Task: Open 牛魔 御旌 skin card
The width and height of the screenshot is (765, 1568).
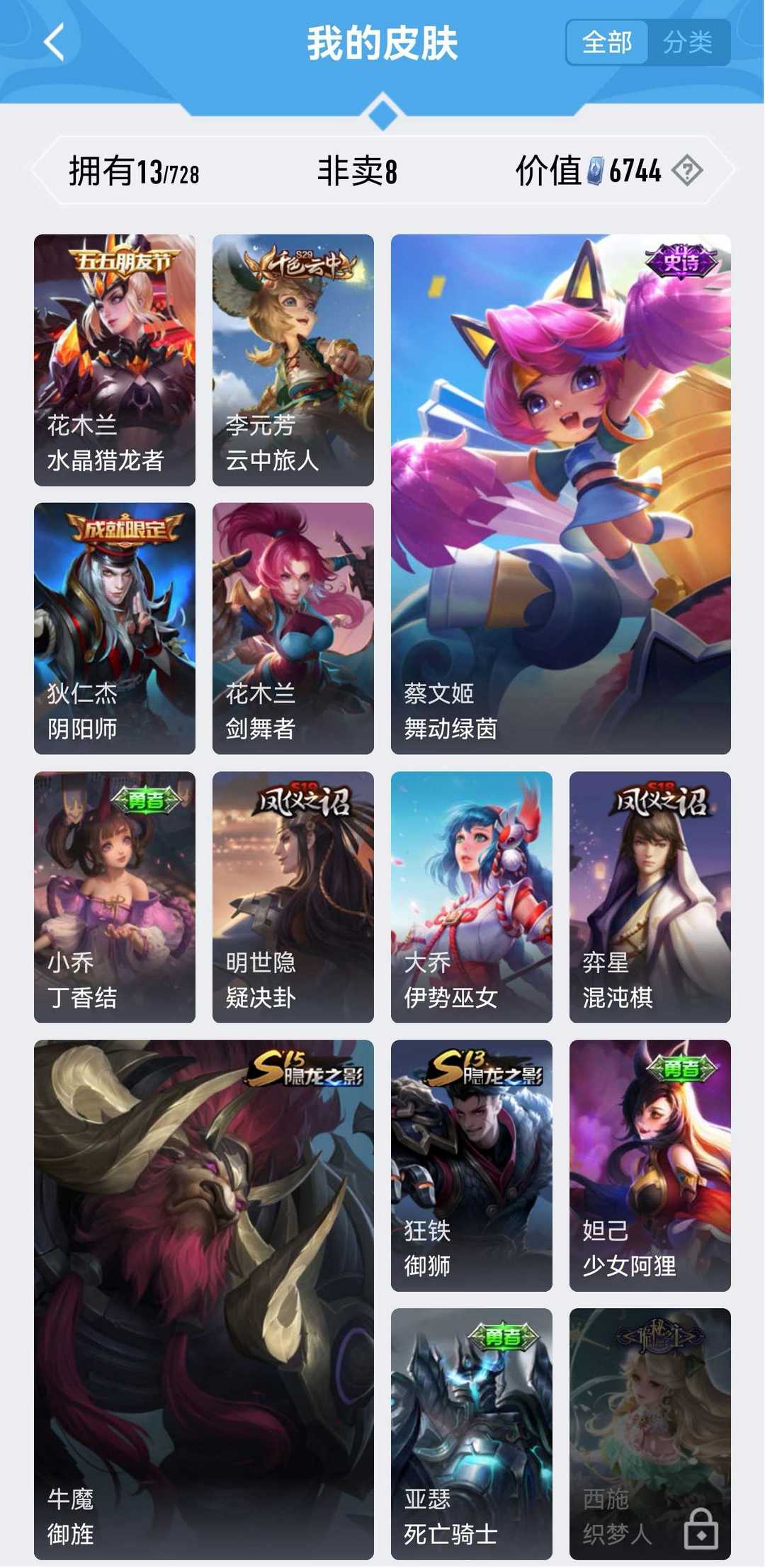Action: click(x=204, y=1300)
